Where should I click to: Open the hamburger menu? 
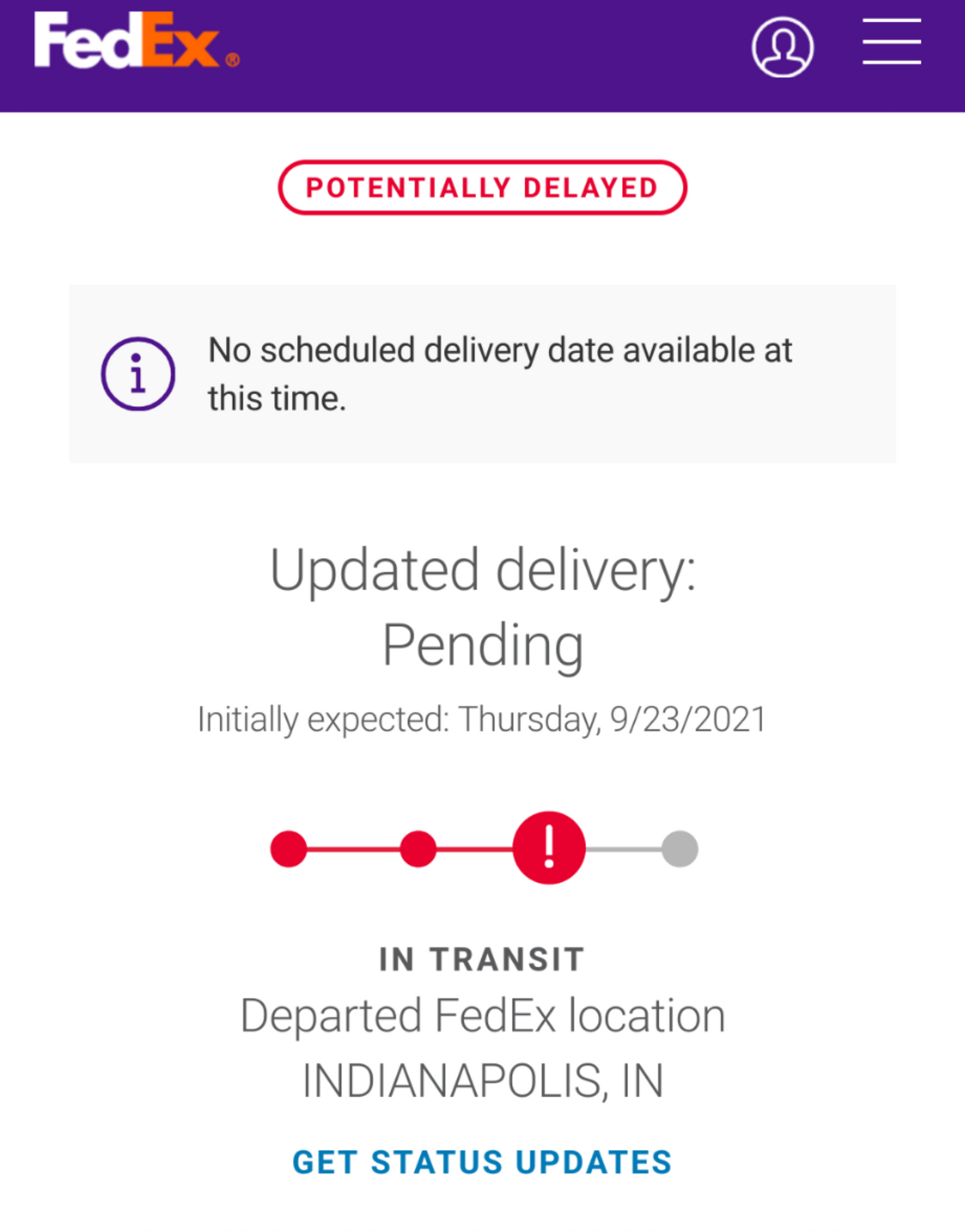click(891, 41)
